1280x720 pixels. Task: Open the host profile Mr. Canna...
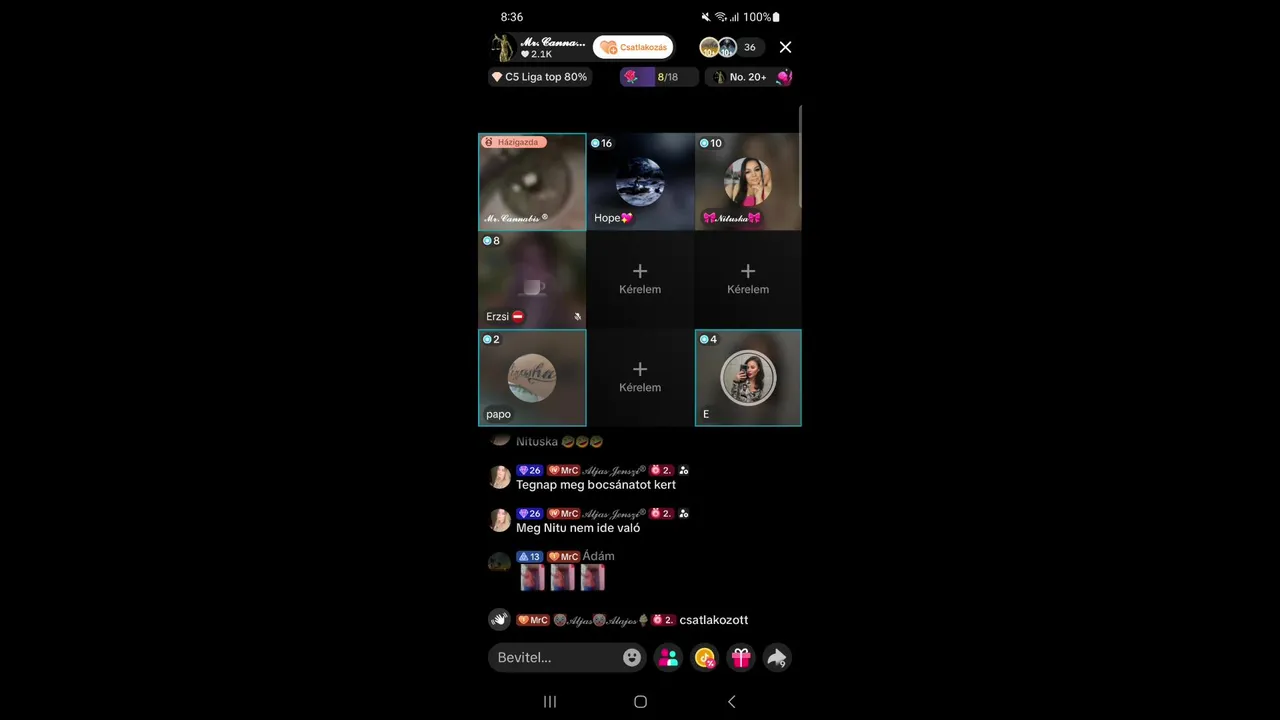(538, 47)
